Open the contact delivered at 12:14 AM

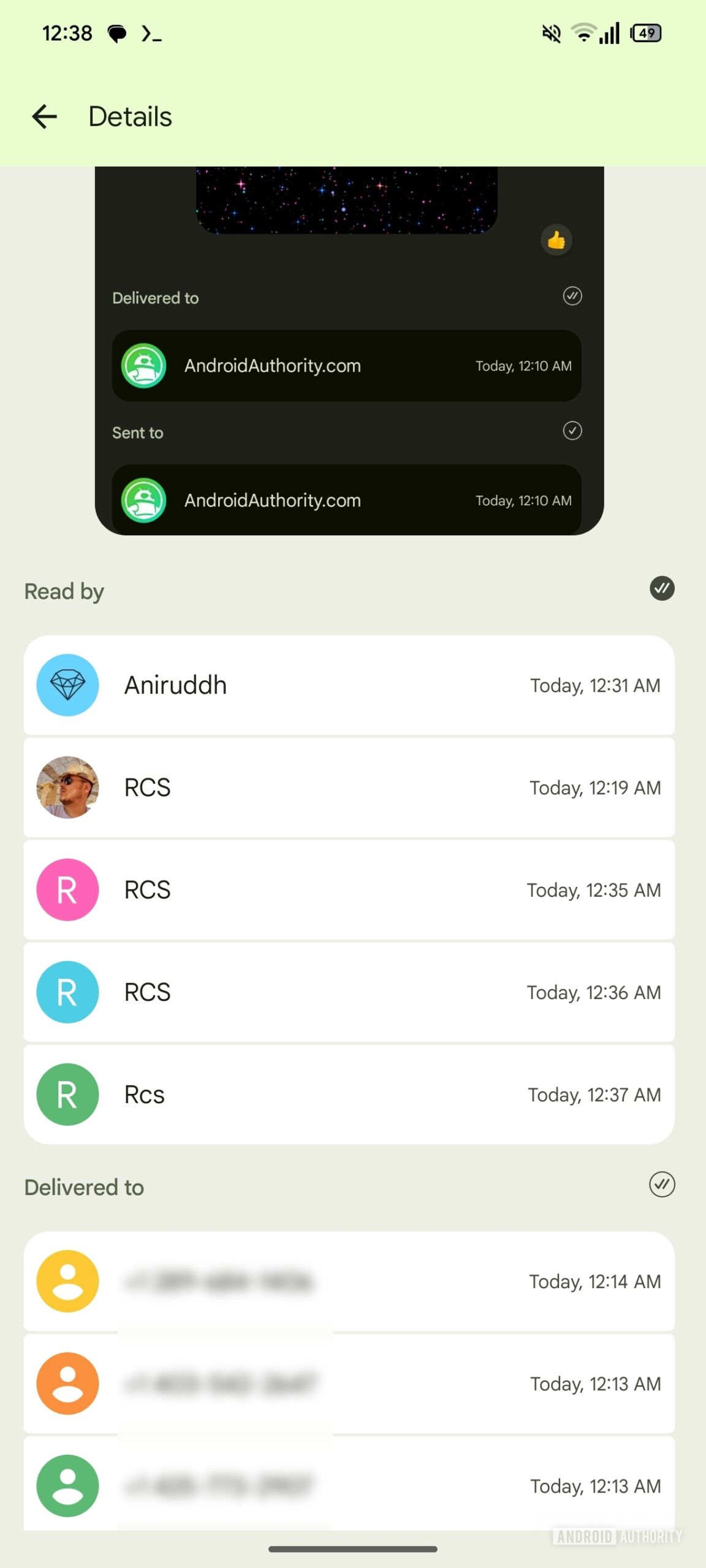tap(349, 1281)
